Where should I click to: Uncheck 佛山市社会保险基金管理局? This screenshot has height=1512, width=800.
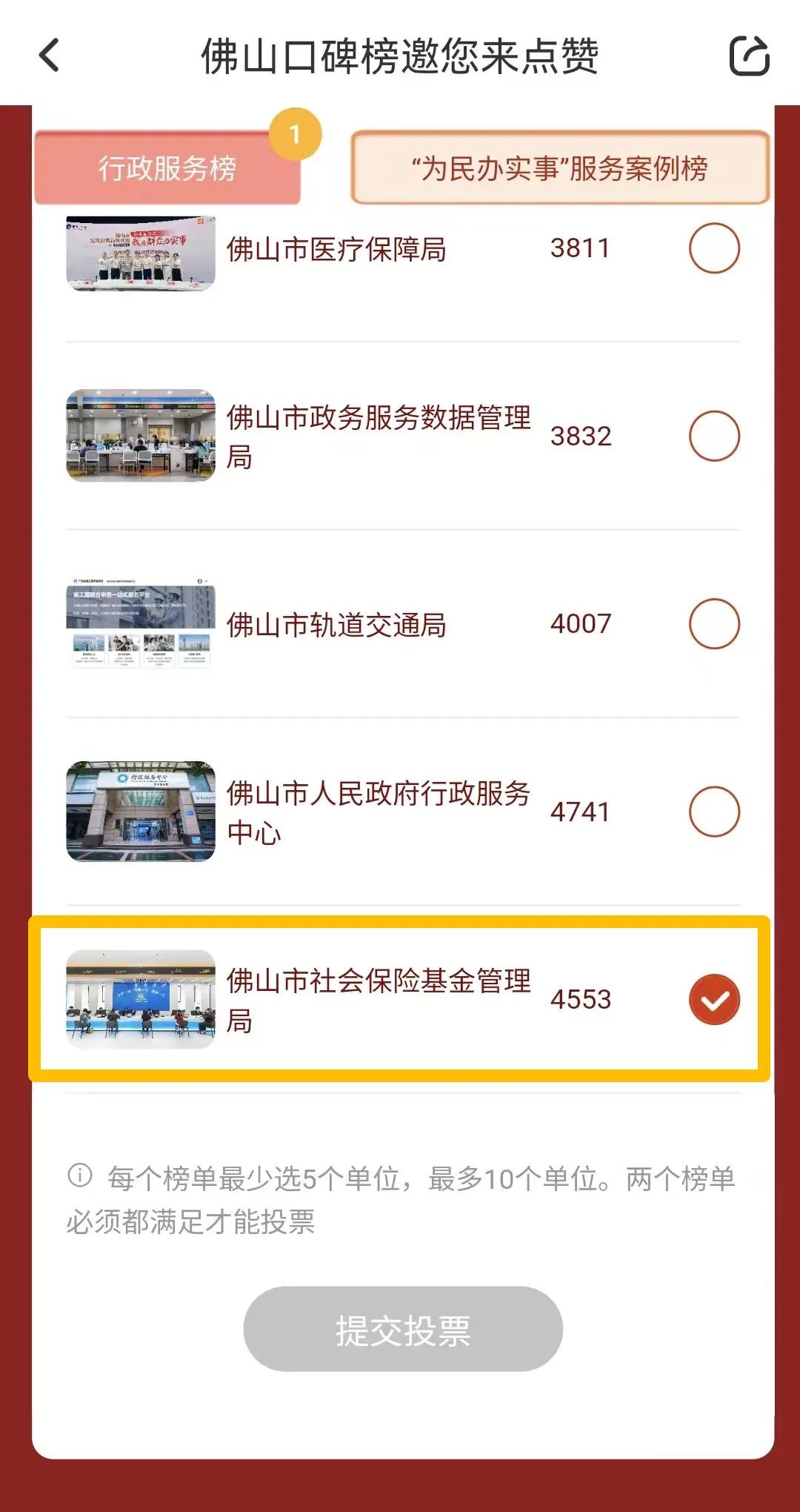coord(714,999)
